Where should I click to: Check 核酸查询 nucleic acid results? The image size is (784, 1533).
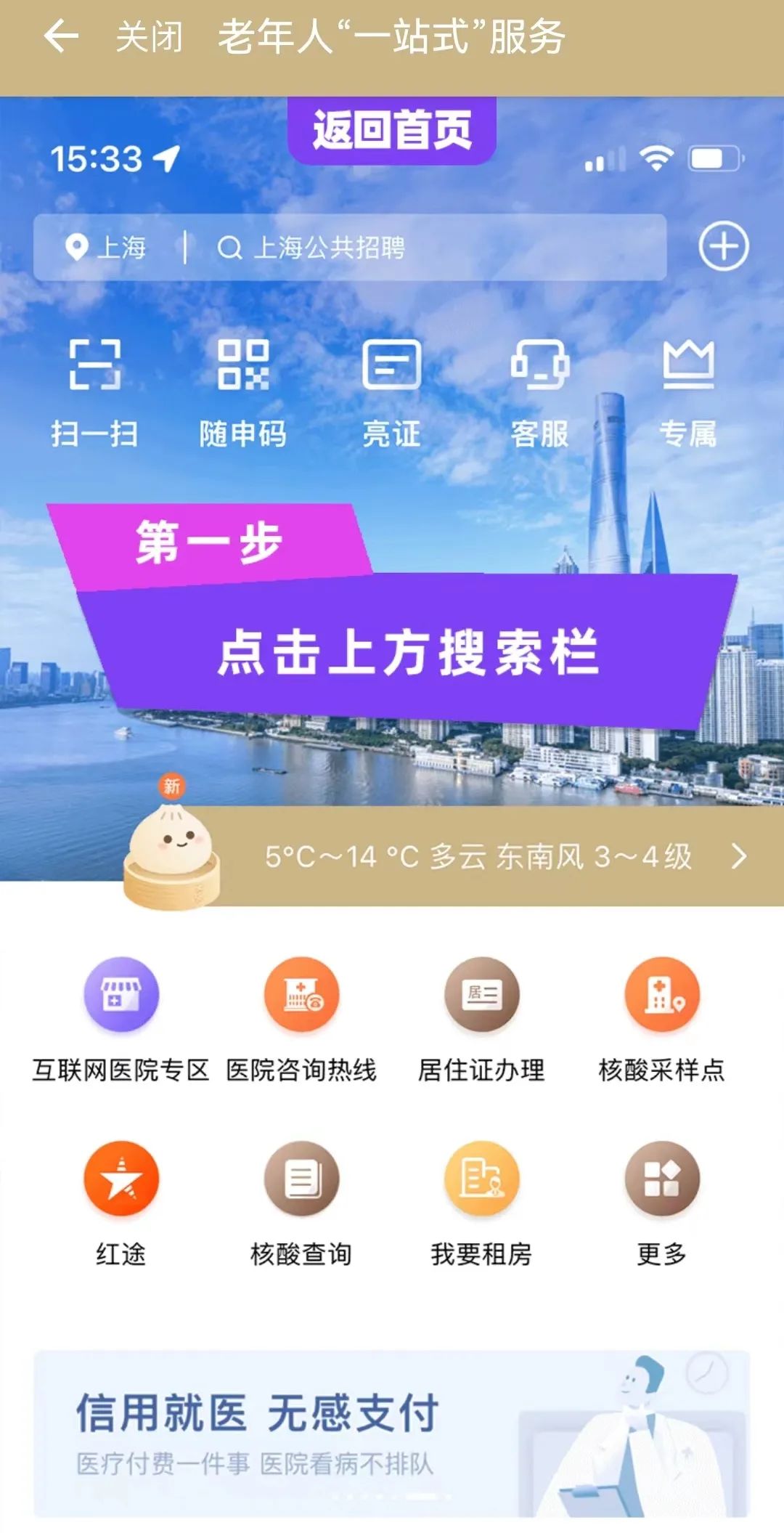[303, 1182]
